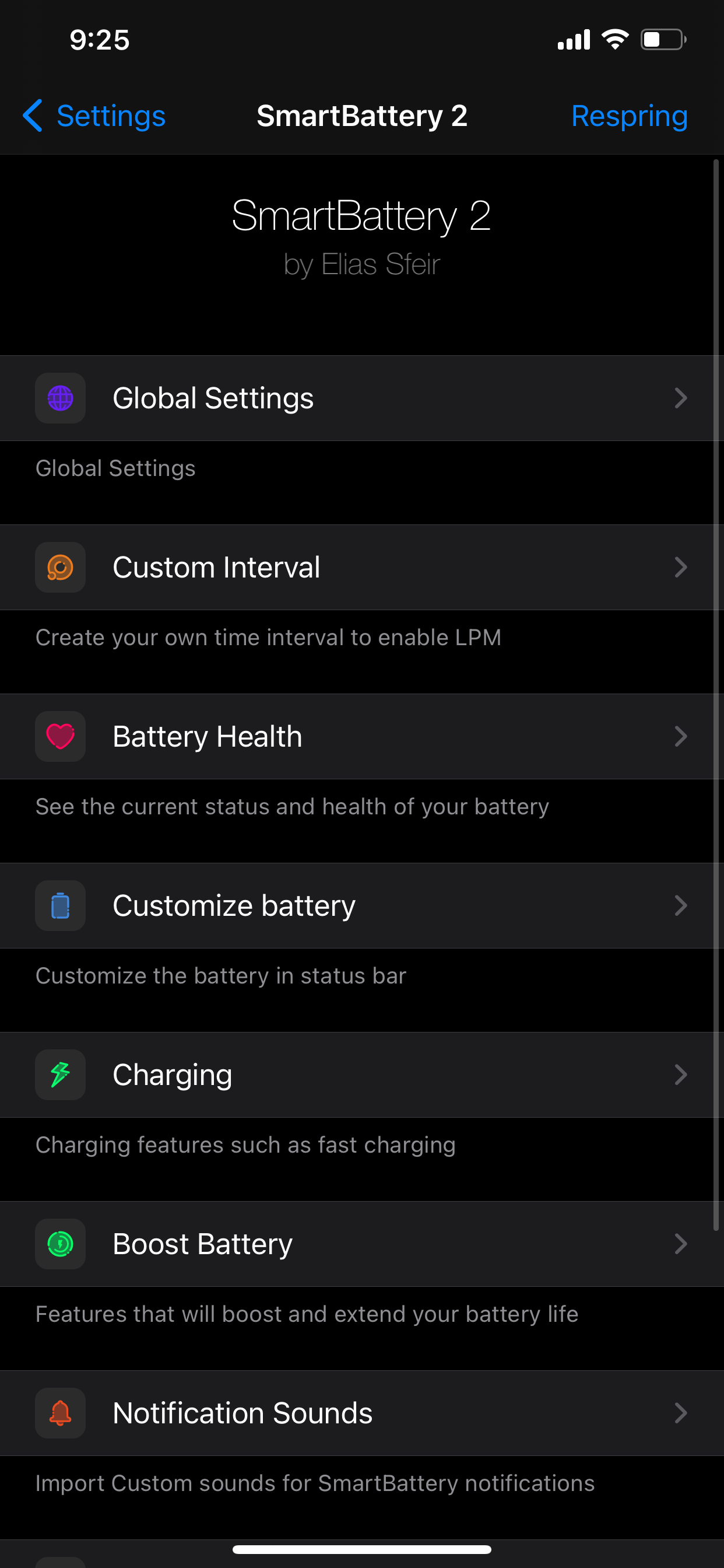
Task: Go back to Settings
Action: click(94, 116)
